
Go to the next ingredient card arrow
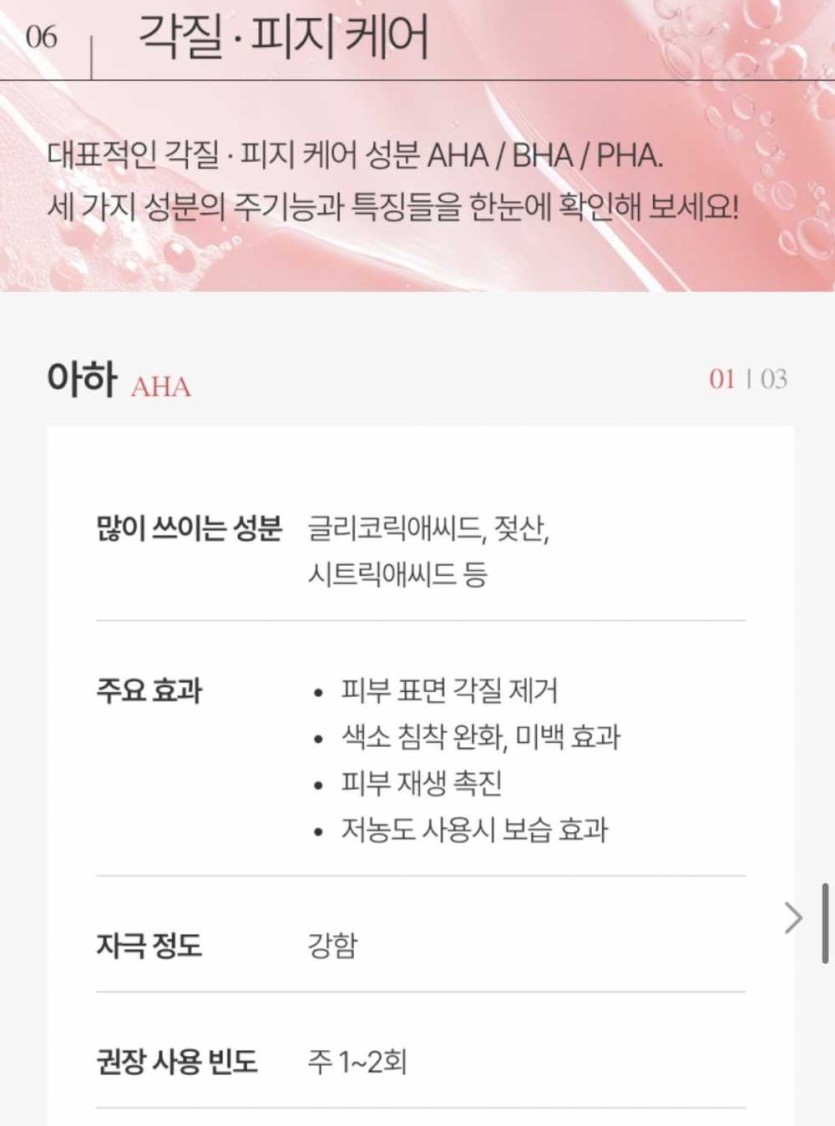(793, 917)
